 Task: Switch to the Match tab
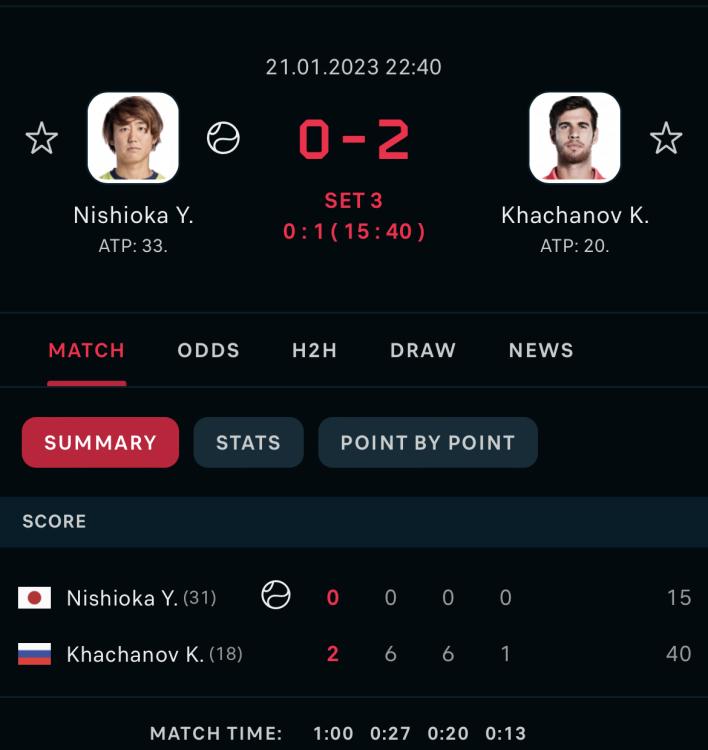click(x=87, y=351)
